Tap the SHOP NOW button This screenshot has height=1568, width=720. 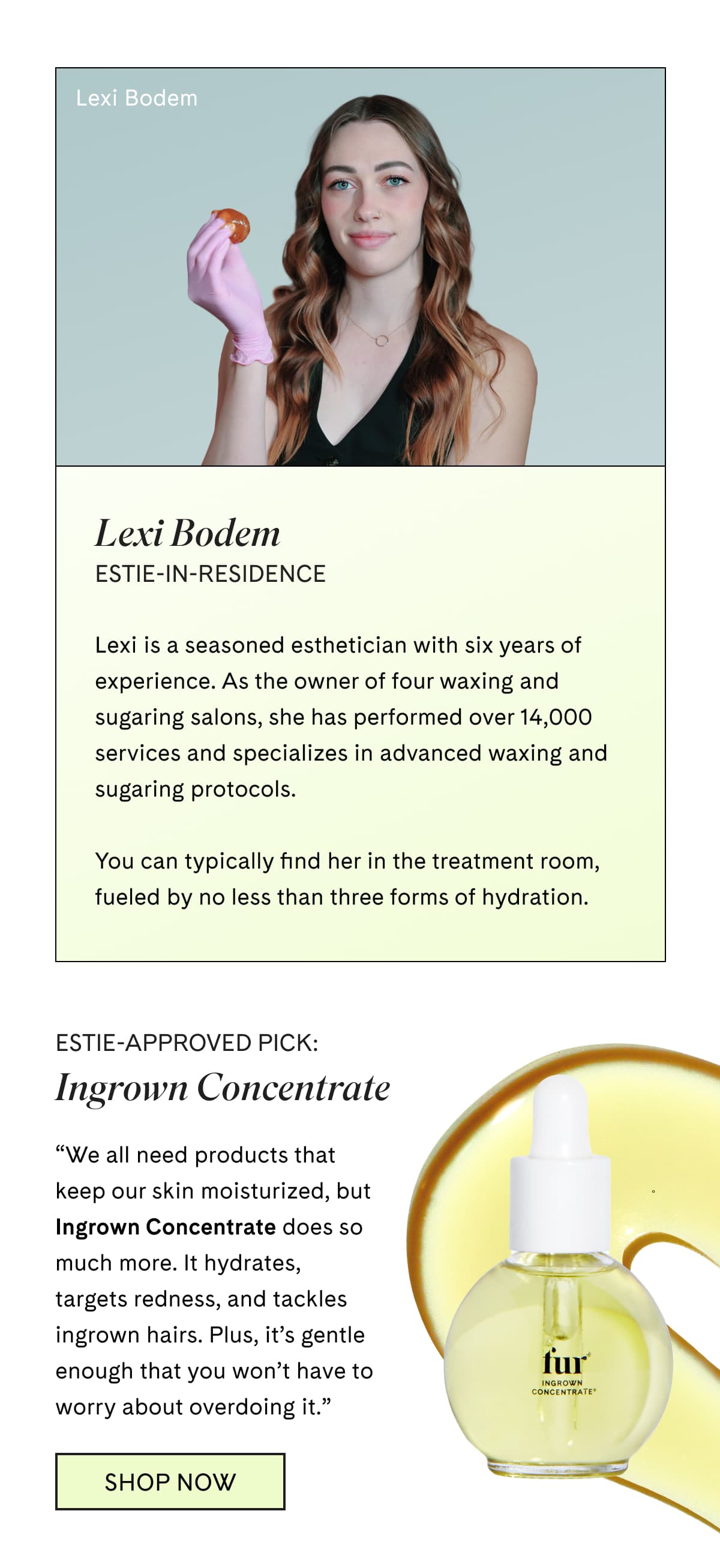[x=170, y=1482]
